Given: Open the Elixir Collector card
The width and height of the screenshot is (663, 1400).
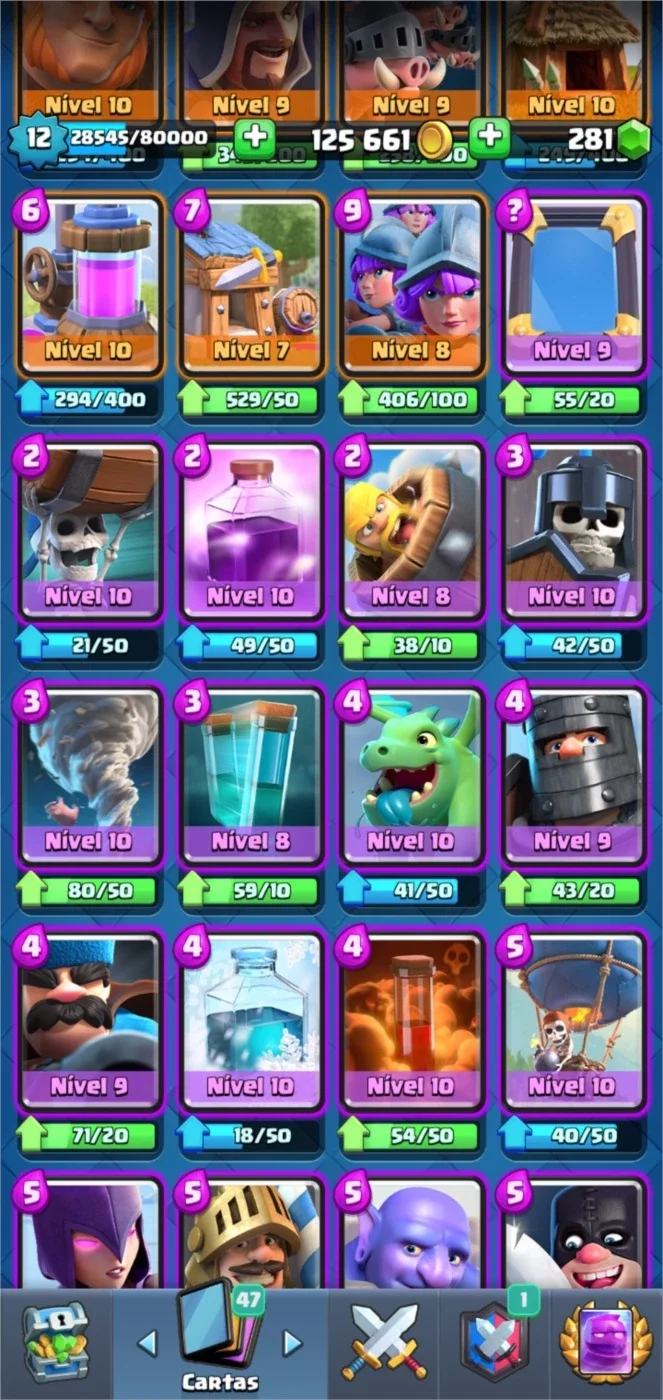Looking at the screenshot, I should click(x=89, y=287).
